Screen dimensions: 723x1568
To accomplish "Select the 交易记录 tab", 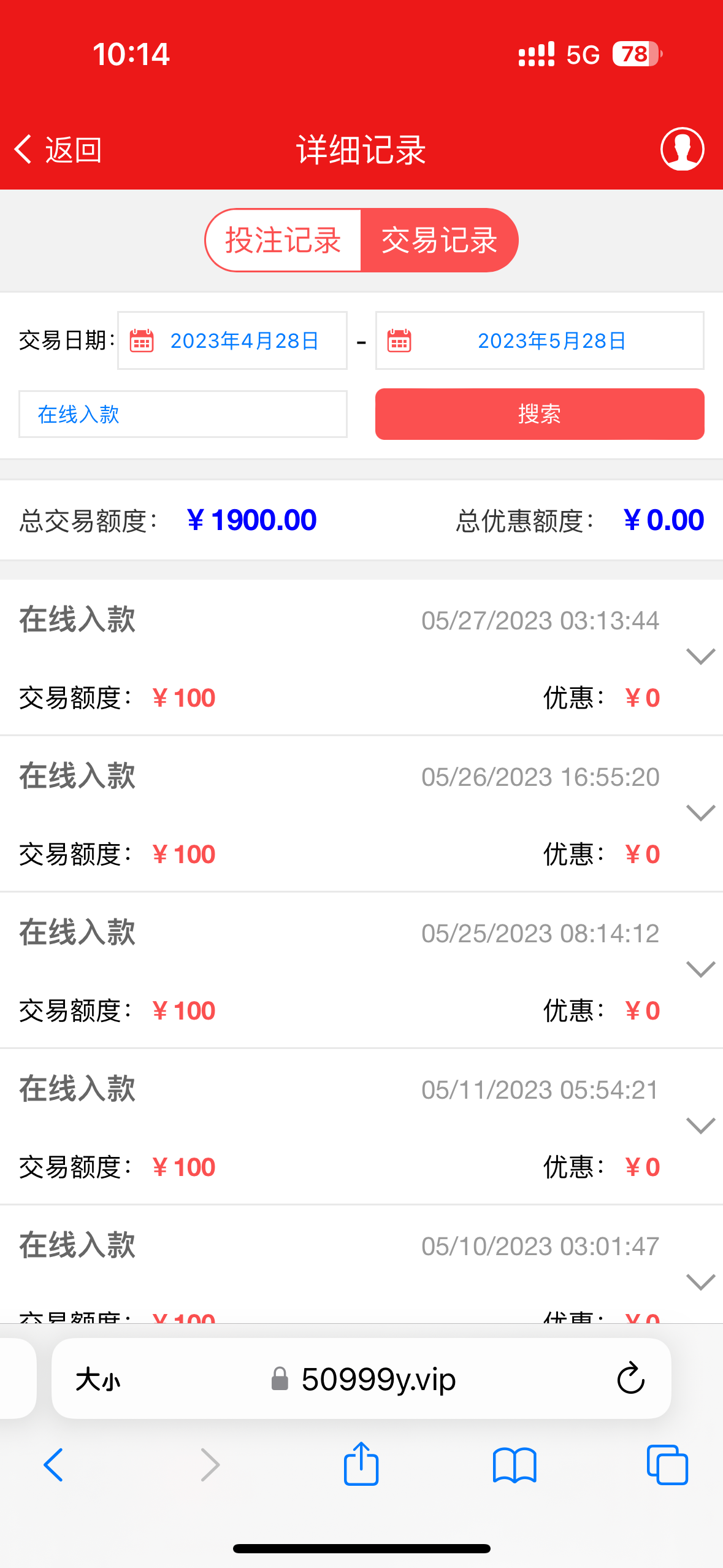I will [439, 240].
